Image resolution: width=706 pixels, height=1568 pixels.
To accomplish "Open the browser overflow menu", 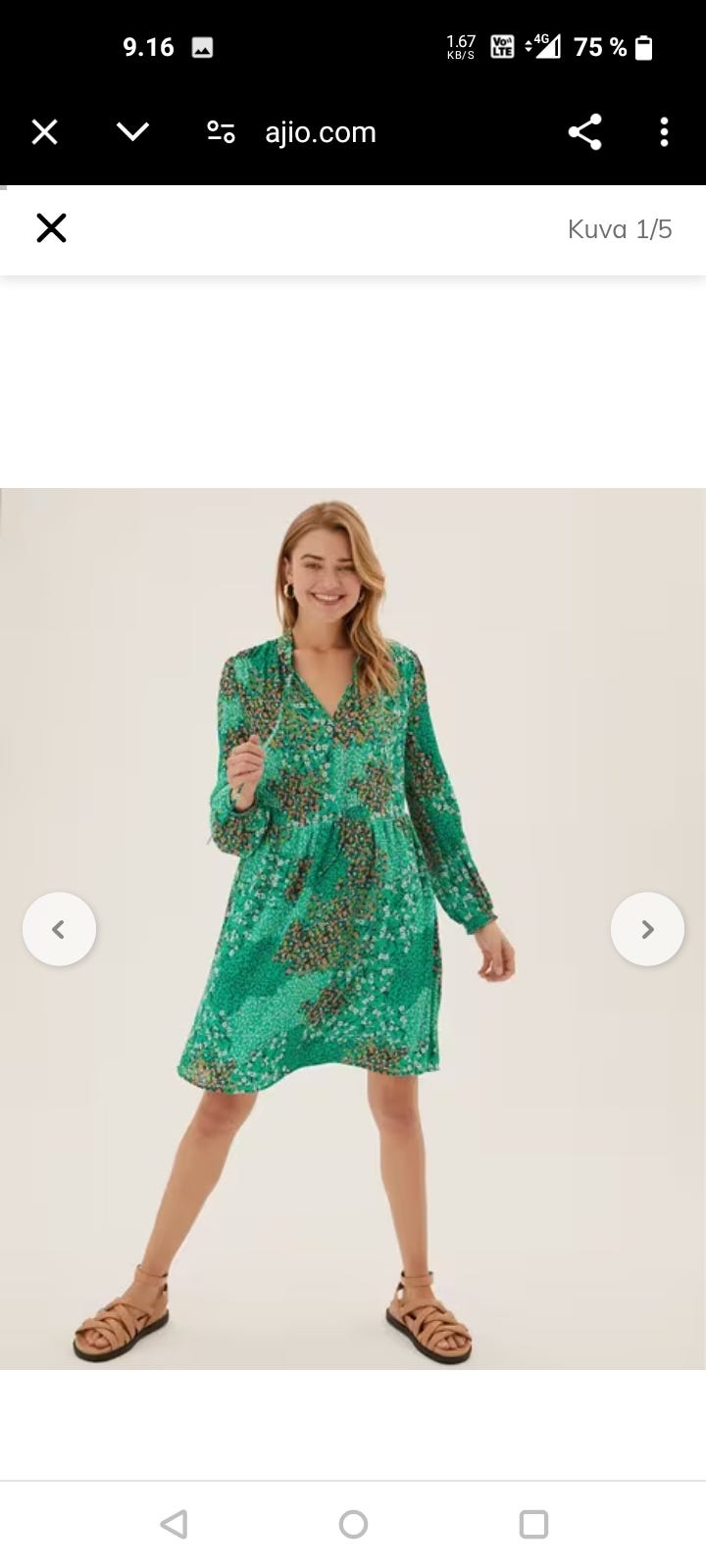I will click(664, 132).
